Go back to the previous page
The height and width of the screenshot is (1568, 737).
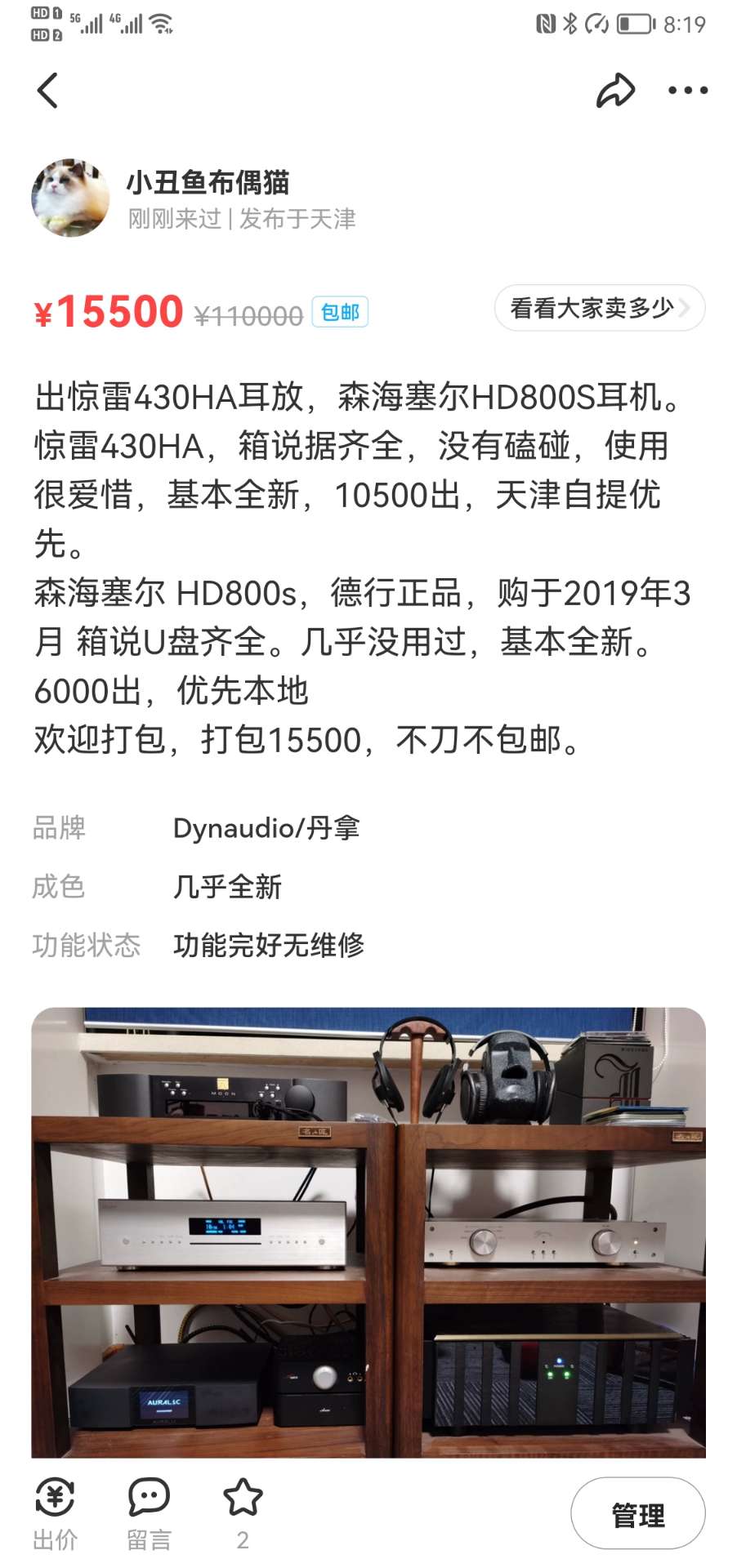47,91
